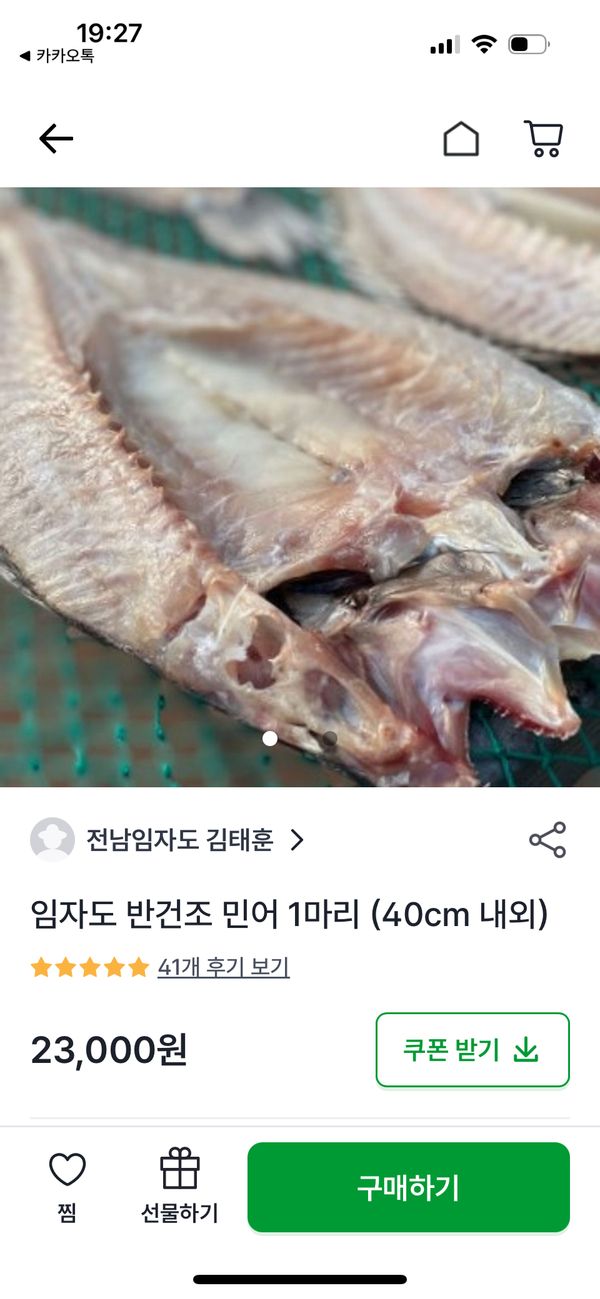
Task: Add product to 찜 wishlist
Action: point(67,1187)
